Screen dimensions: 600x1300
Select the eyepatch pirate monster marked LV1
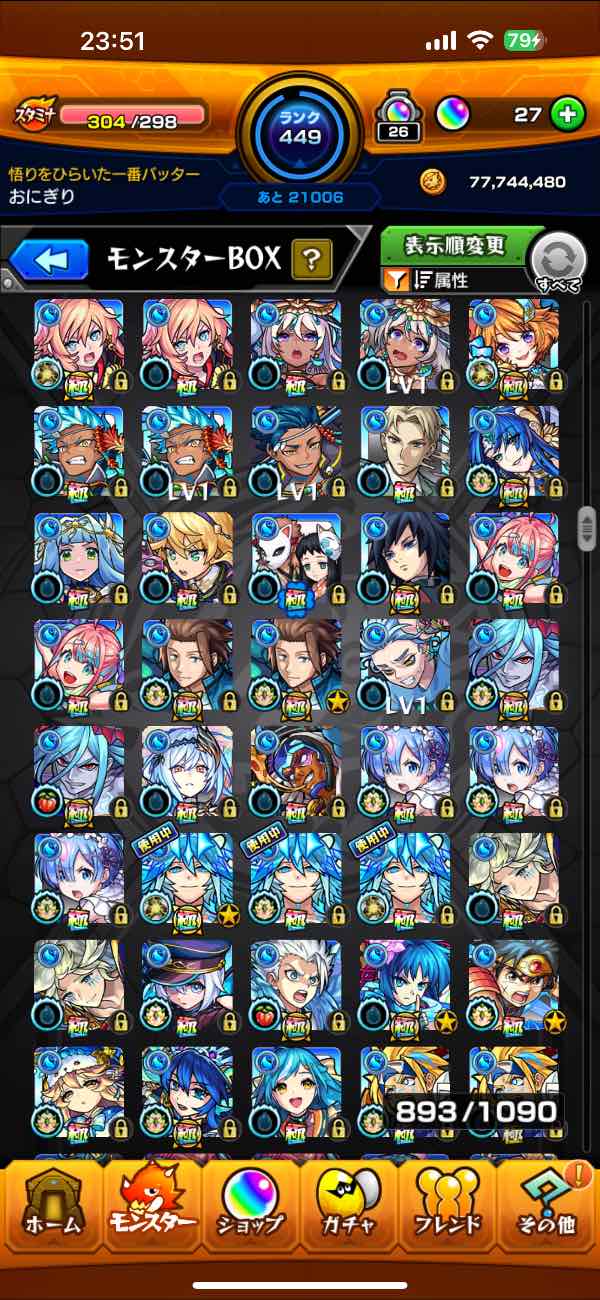tap(295, 450)
